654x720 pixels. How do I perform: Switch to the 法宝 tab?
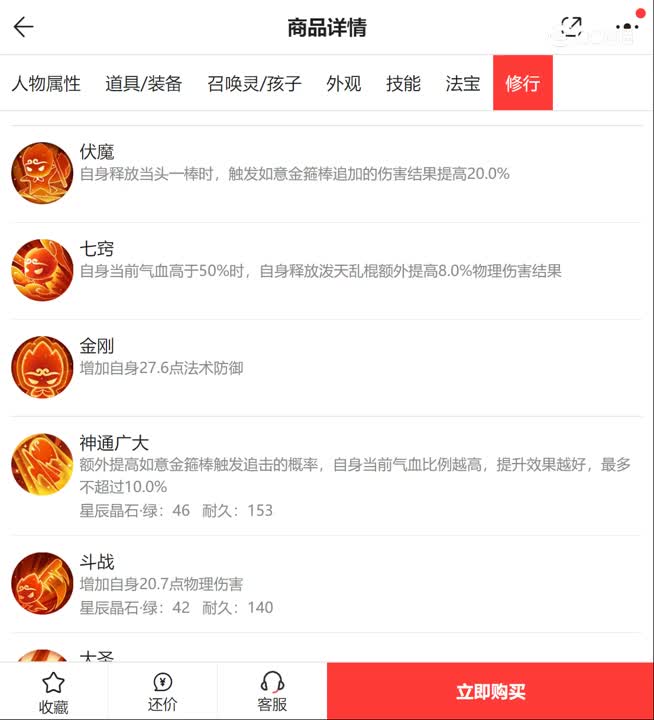pyautogui.click(x=463, y=83)
